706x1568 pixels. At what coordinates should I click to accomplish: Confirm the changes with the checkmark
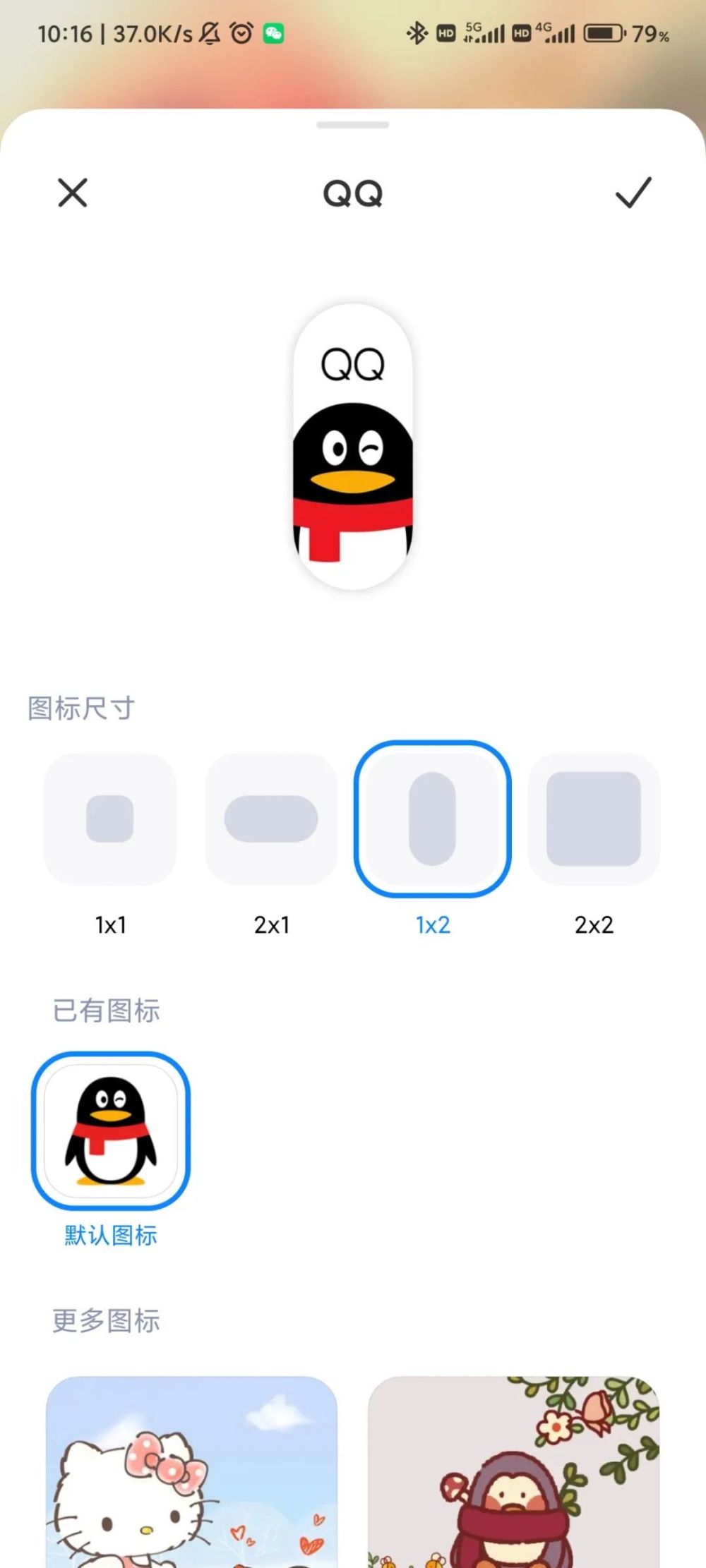click(x=633, y=193)
